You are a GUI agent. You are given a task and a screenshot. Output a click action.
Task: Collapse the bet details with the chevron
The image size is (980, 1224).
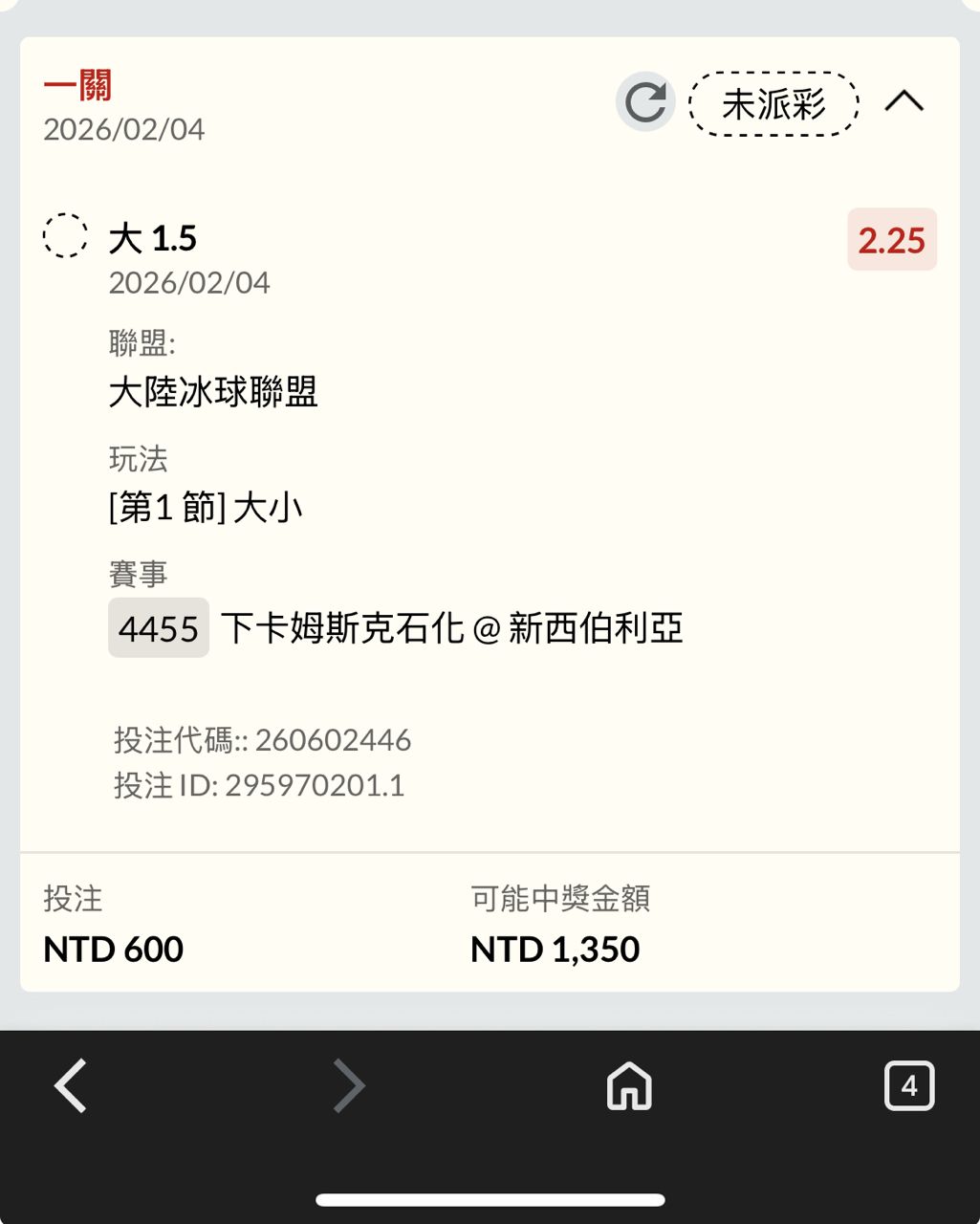tap(904, 101)
